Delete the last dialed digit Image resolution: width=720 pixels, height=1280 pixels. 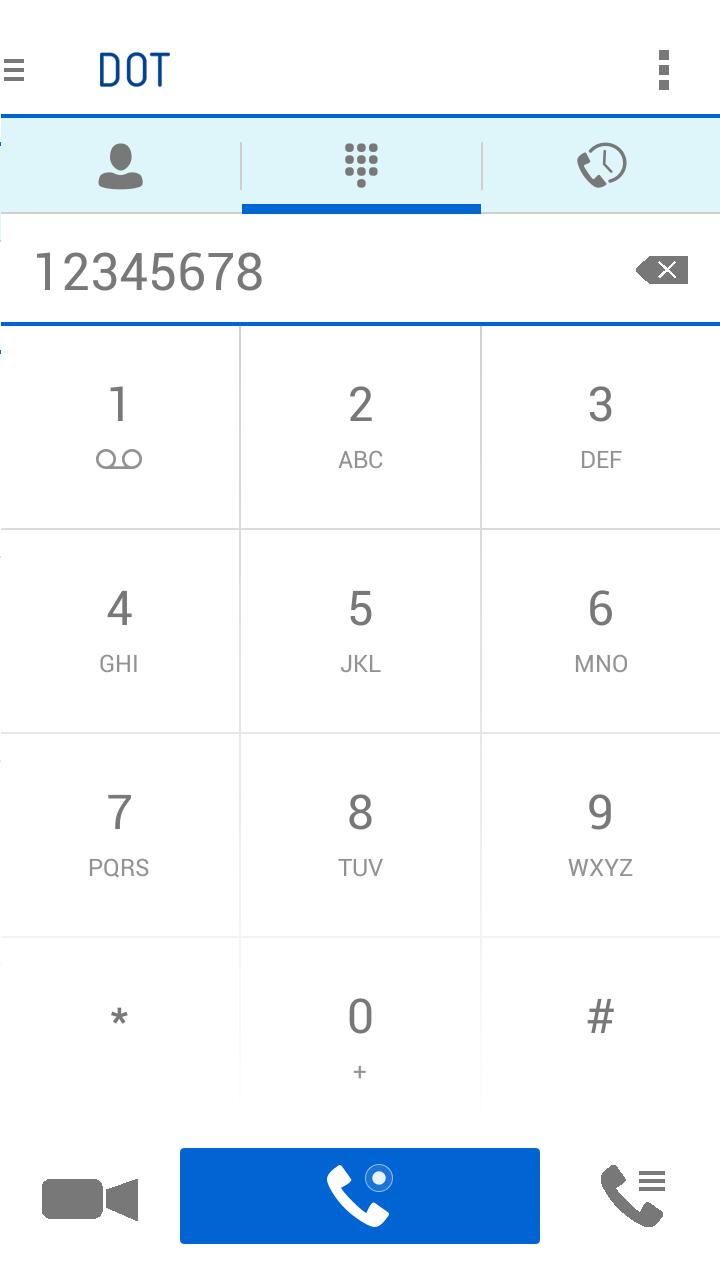(662, 270)
